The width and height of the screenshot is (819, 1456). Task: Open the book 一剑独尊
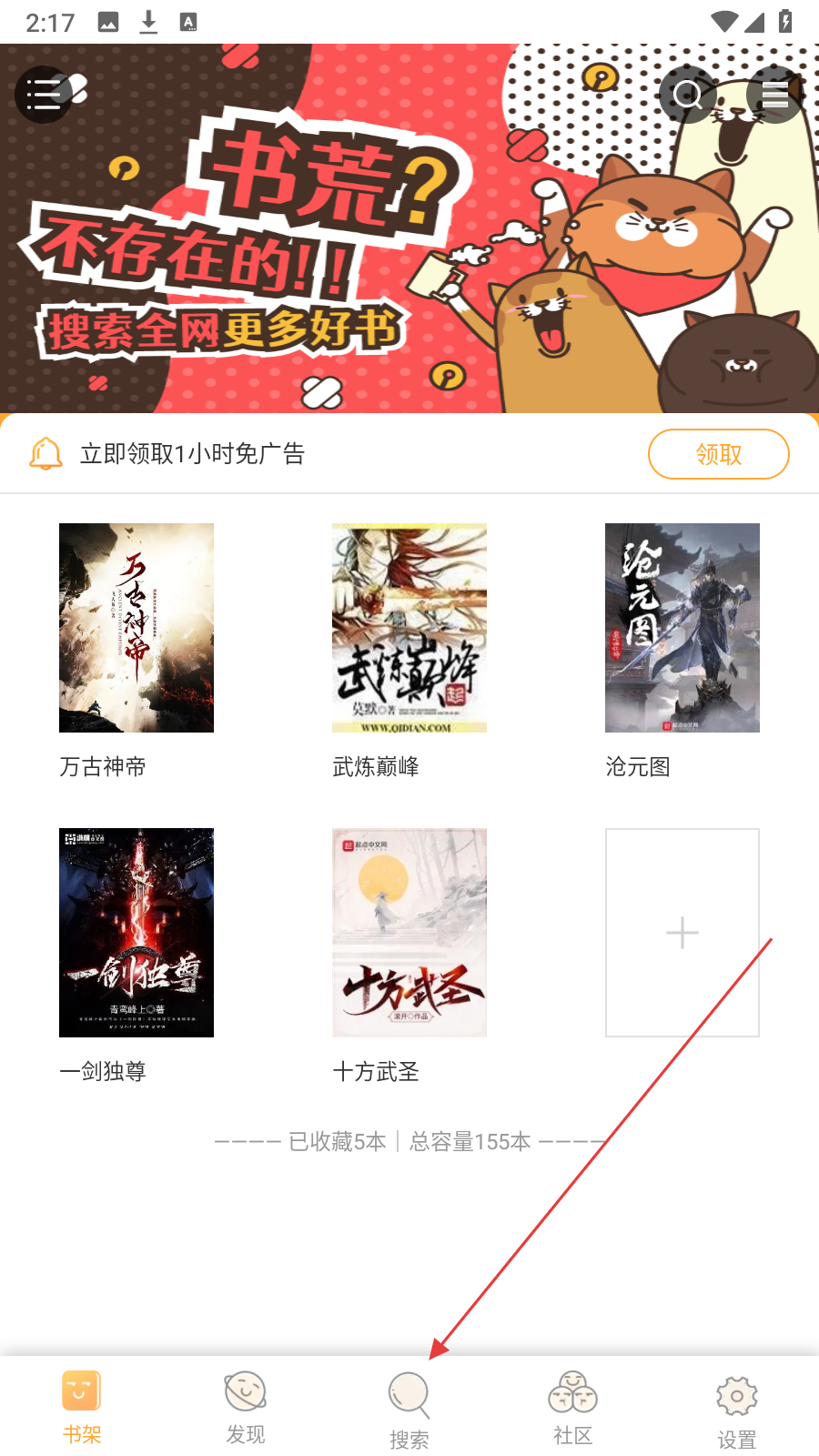click(136, 933)
